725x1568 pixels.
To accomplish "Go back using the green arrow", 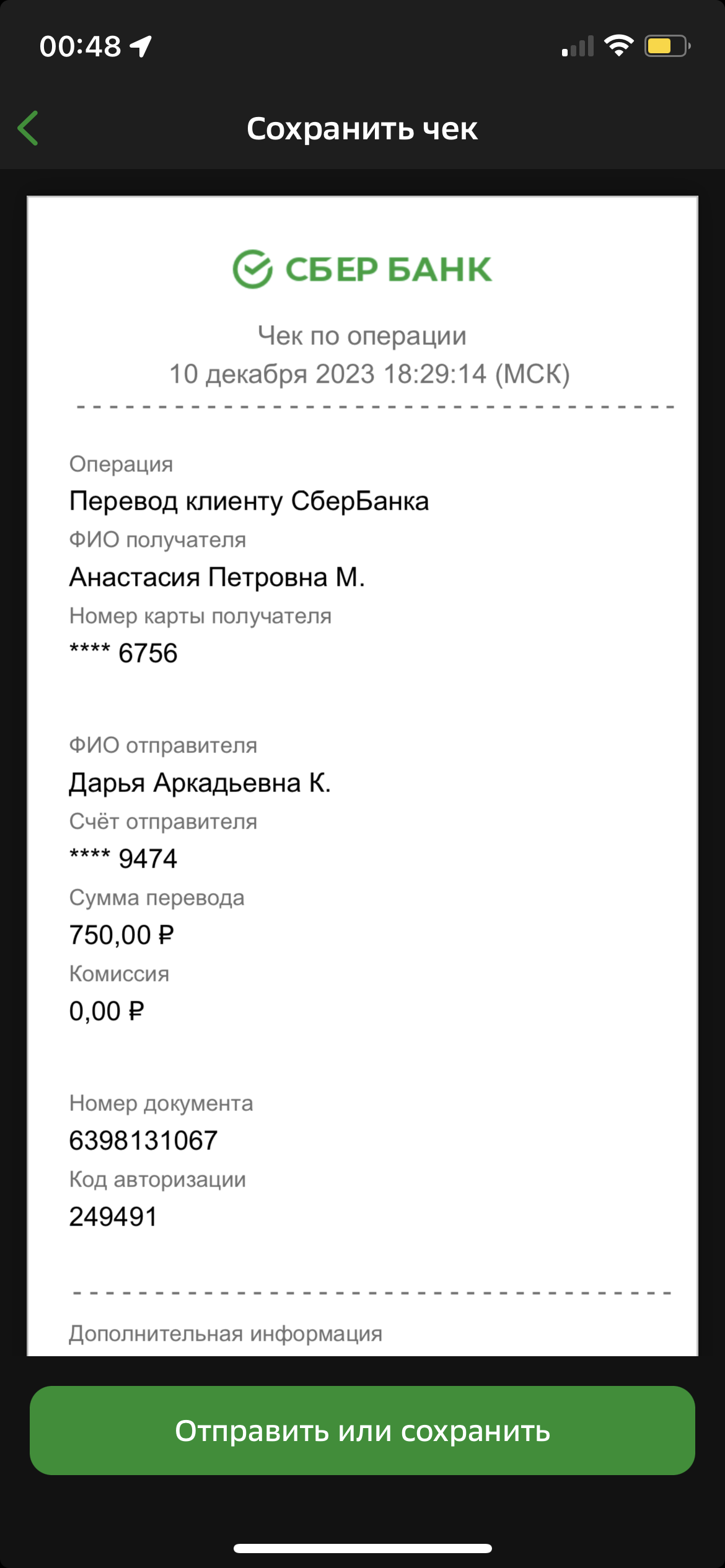I will (29, 128).
